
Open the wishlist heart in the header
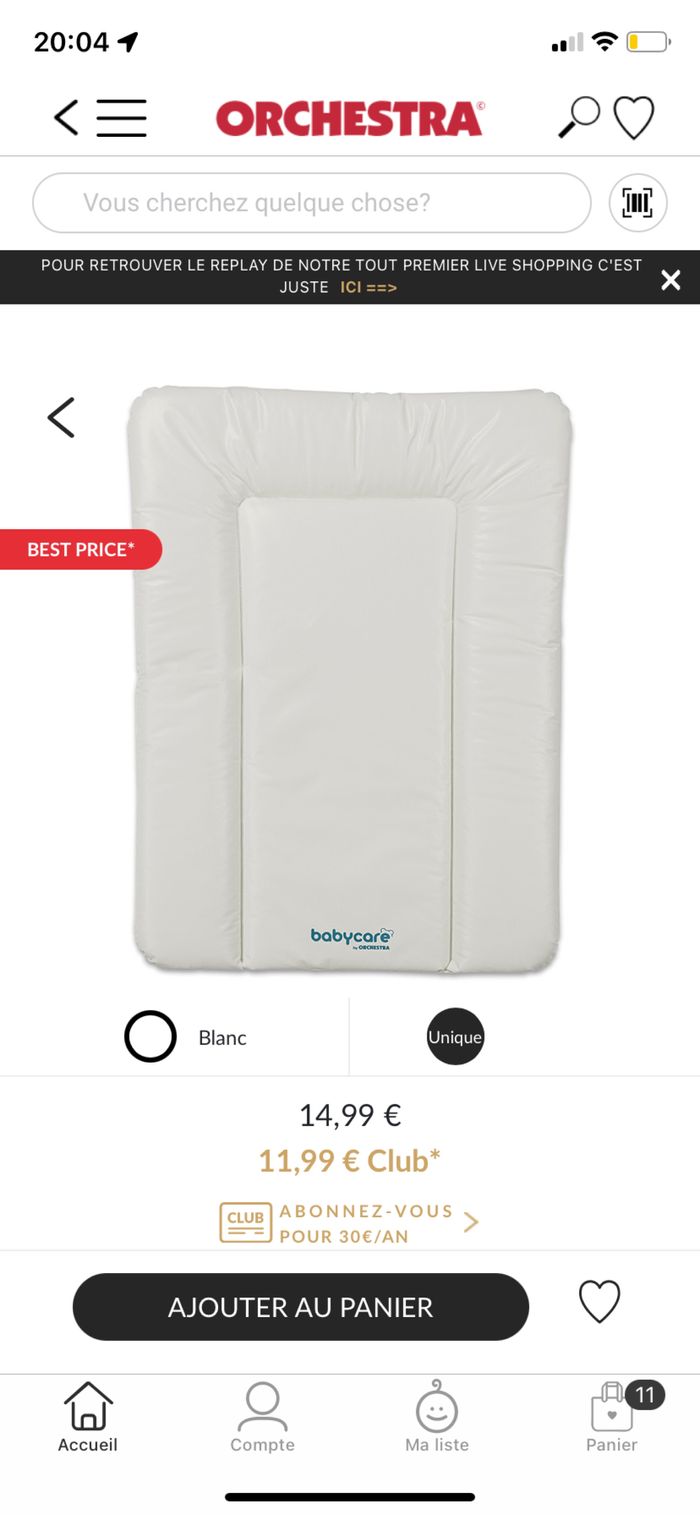(x=633, y=118)
